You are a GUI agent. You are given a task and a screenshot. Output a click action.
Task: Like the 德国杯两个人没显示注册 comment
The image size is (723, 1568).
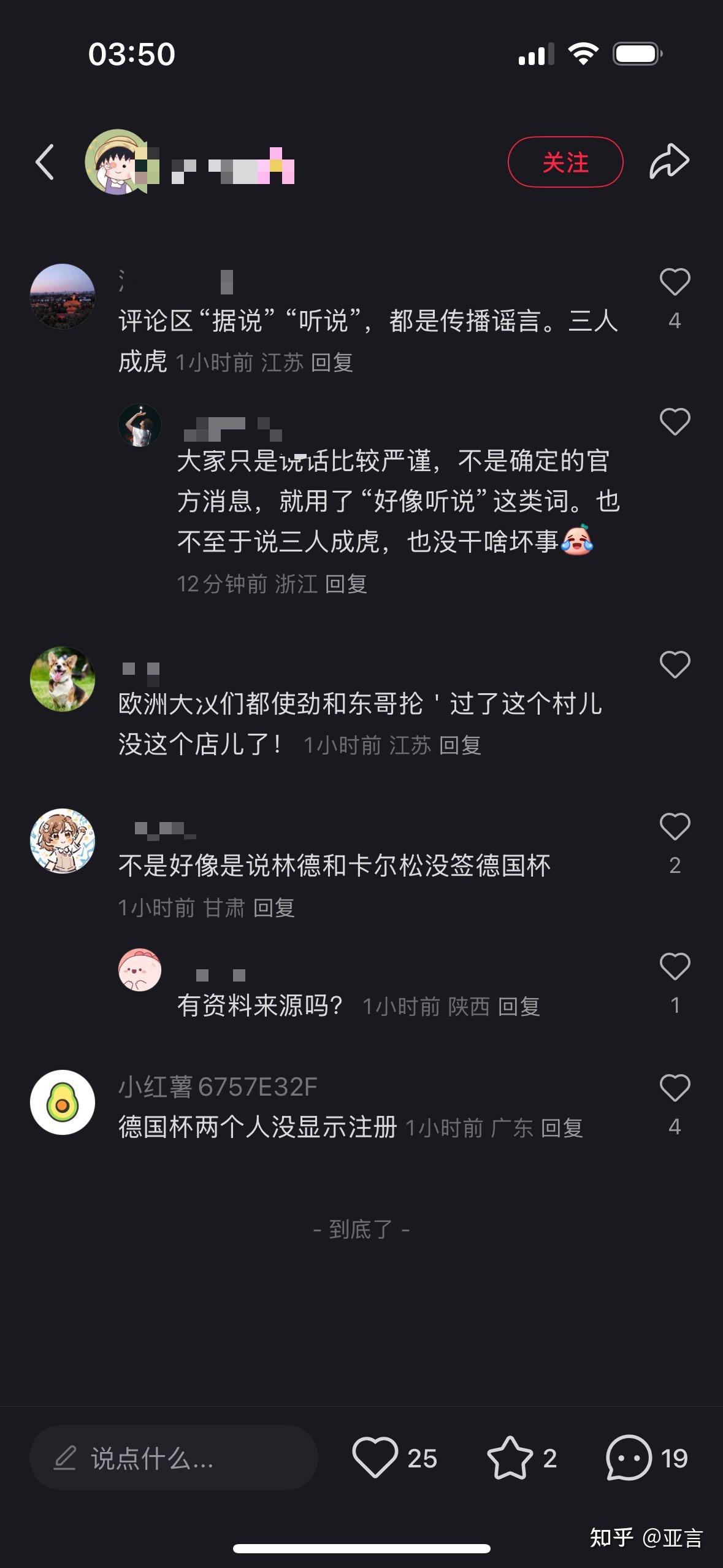click(x=675, y=1088)
